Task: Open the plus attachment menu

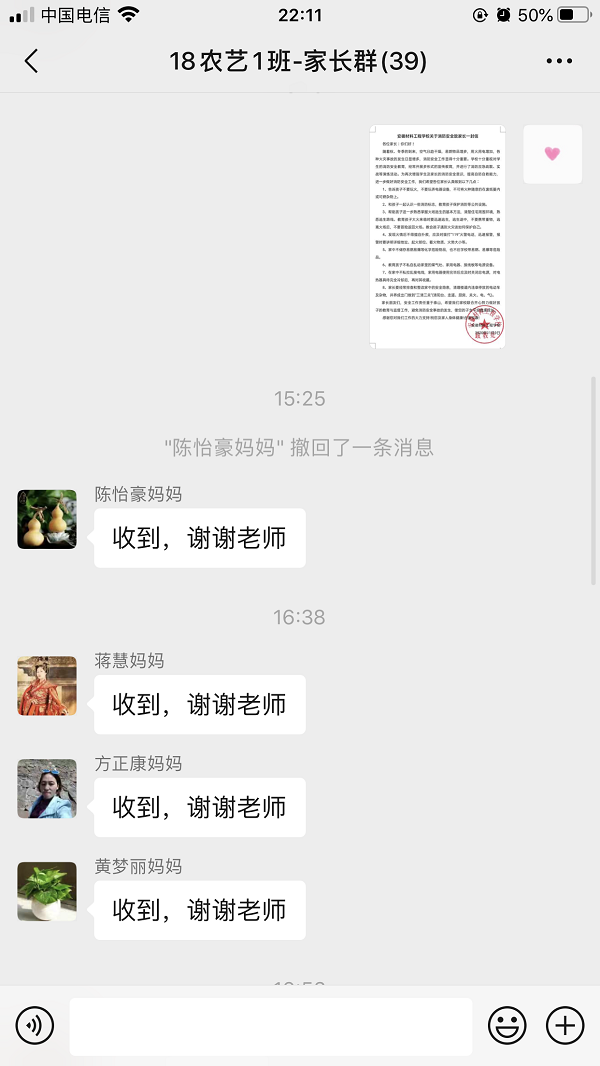Action: pos(565,1025)
